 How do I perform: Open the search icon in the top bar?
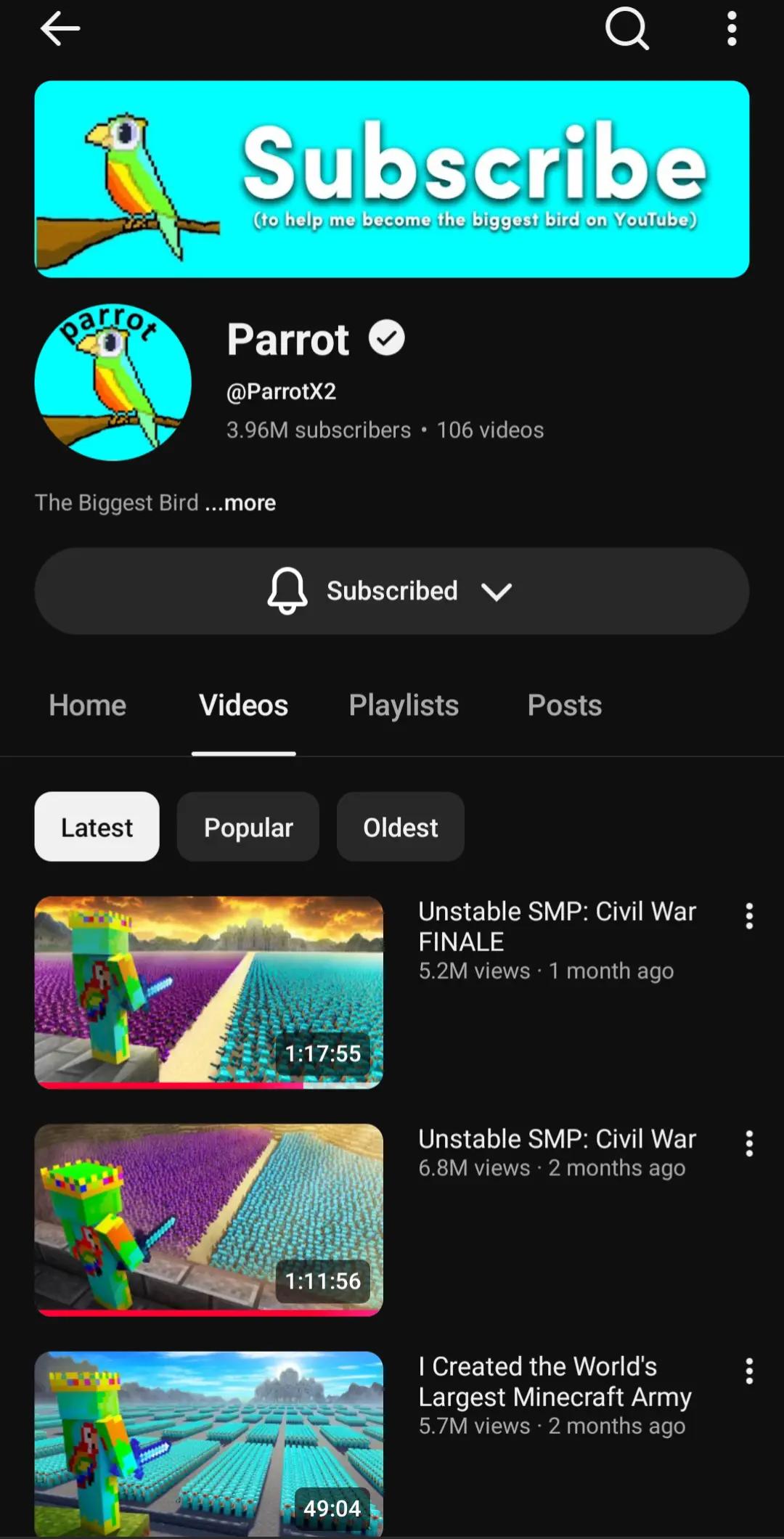[626, 29]
